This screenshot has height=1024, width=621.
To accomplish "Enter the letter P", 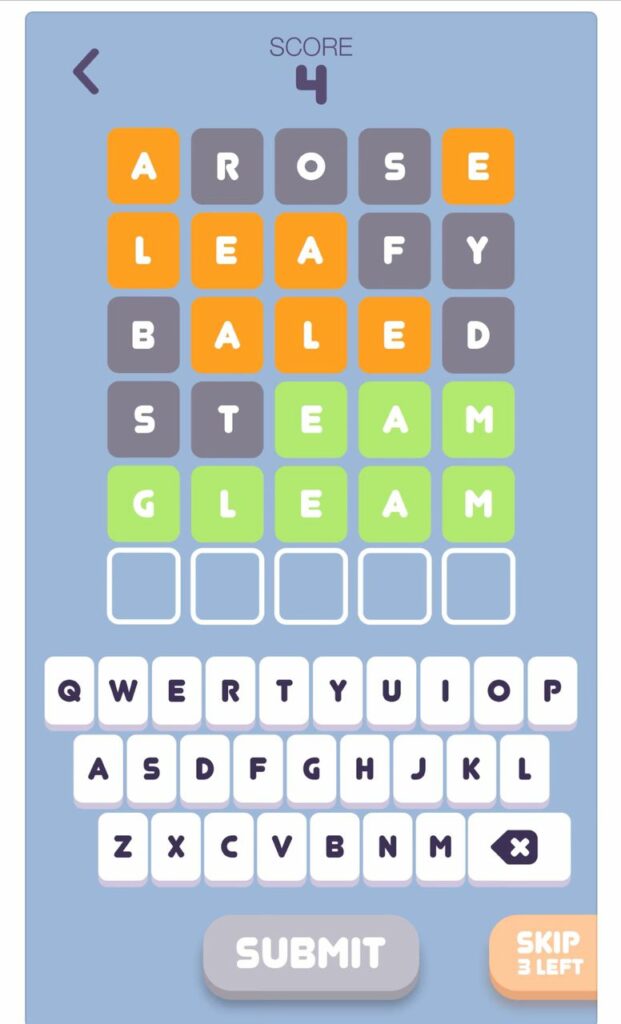I will coord(552,691).
